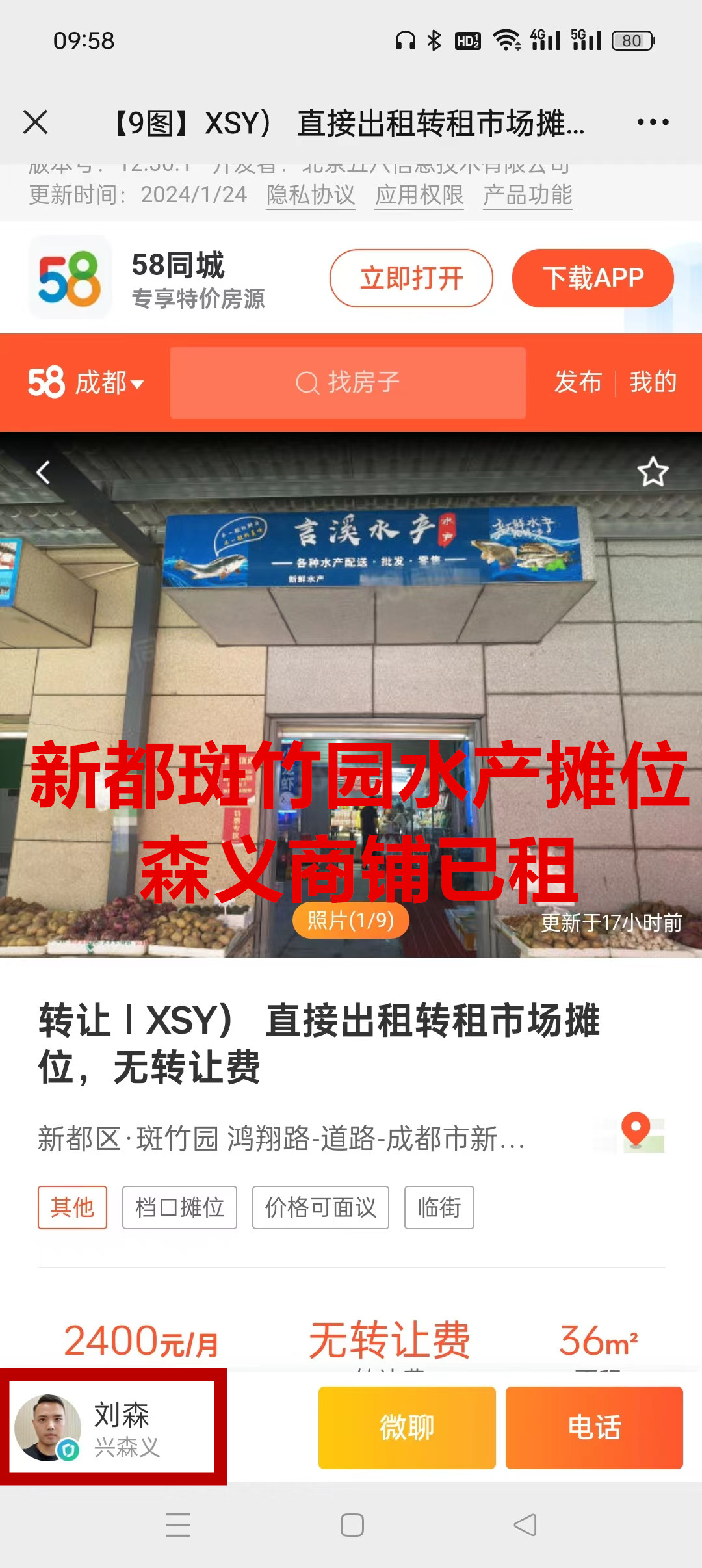Tap 发布 to post a listing

point(578,382)
